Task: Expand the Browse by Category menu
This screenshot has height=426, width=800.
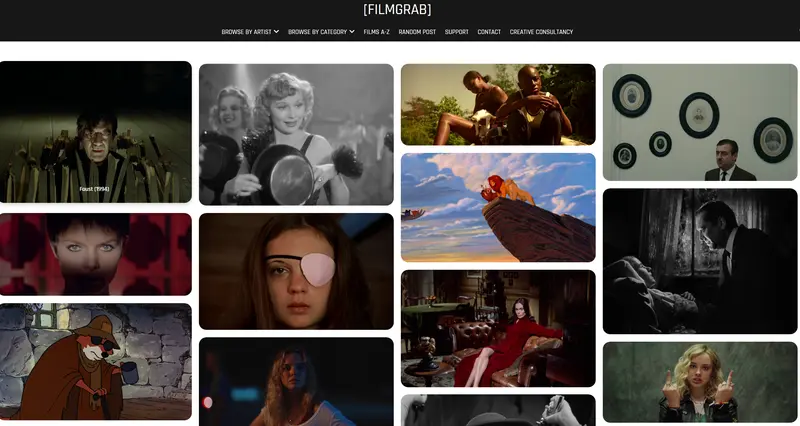Action: pyautogui.click(x=321, y=32)
